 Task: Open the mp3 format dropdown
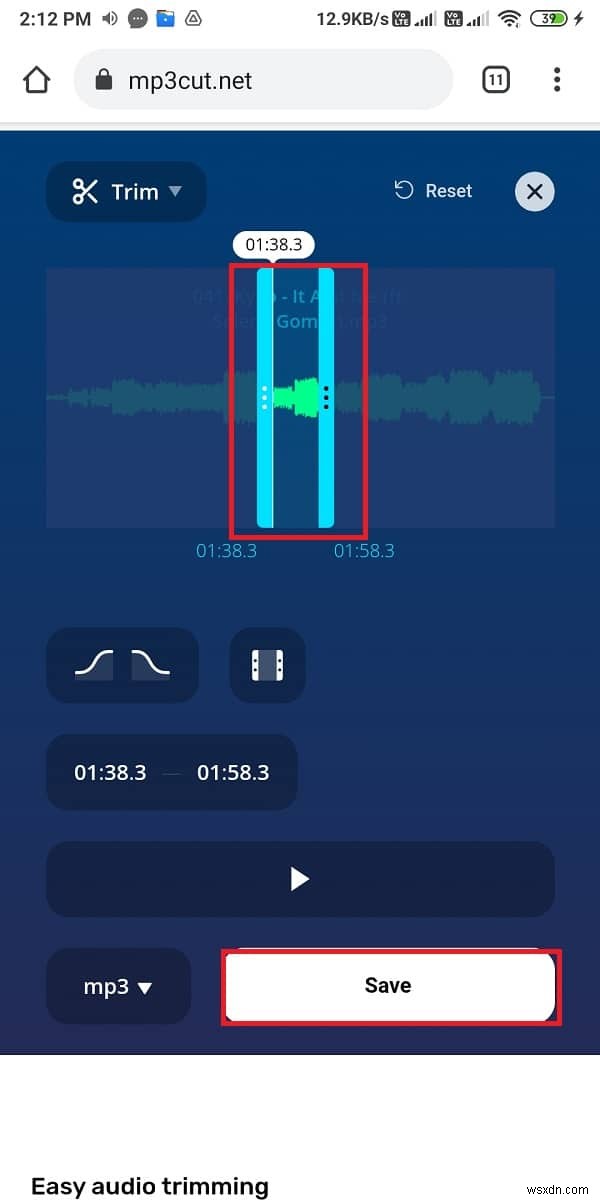coord(118,986)
